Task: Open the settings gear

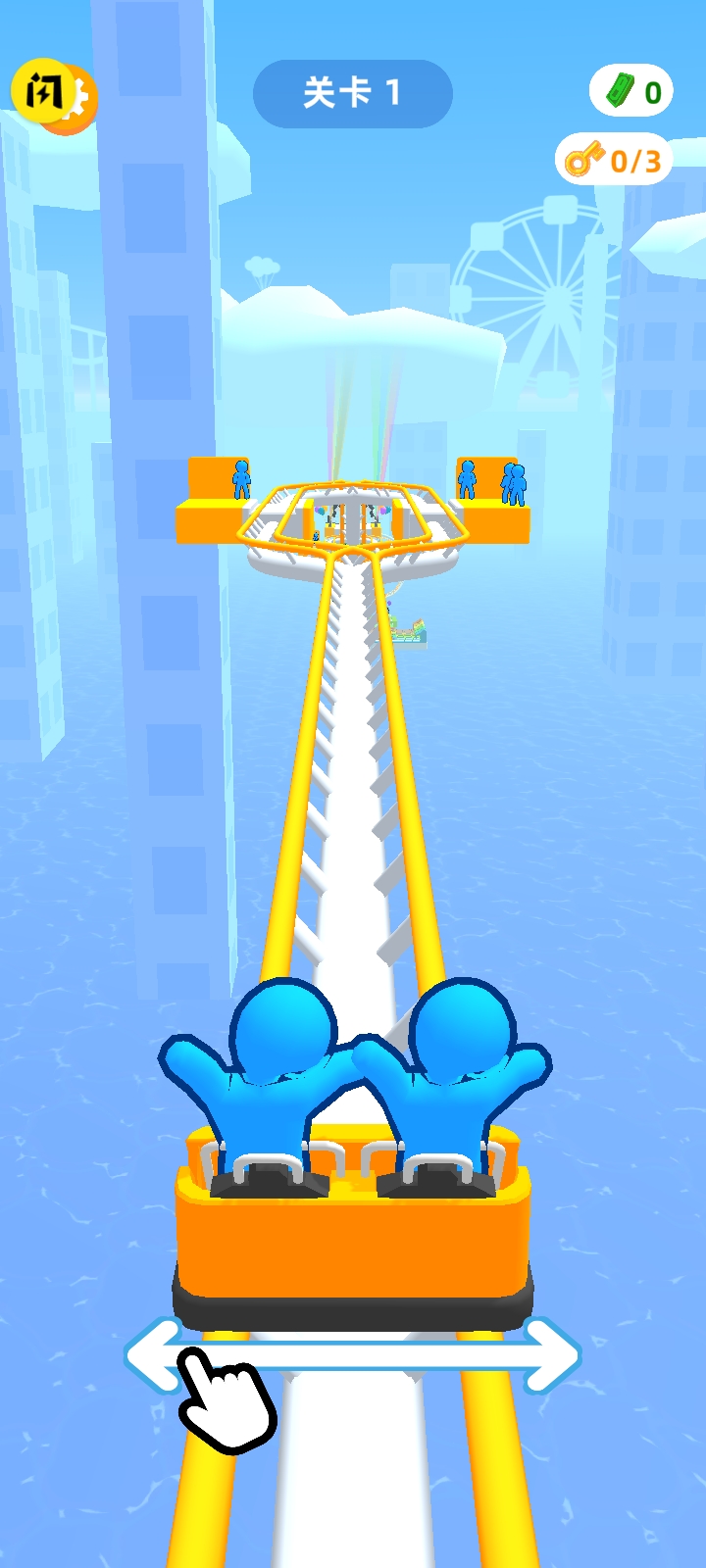Action: click(83, 108)
